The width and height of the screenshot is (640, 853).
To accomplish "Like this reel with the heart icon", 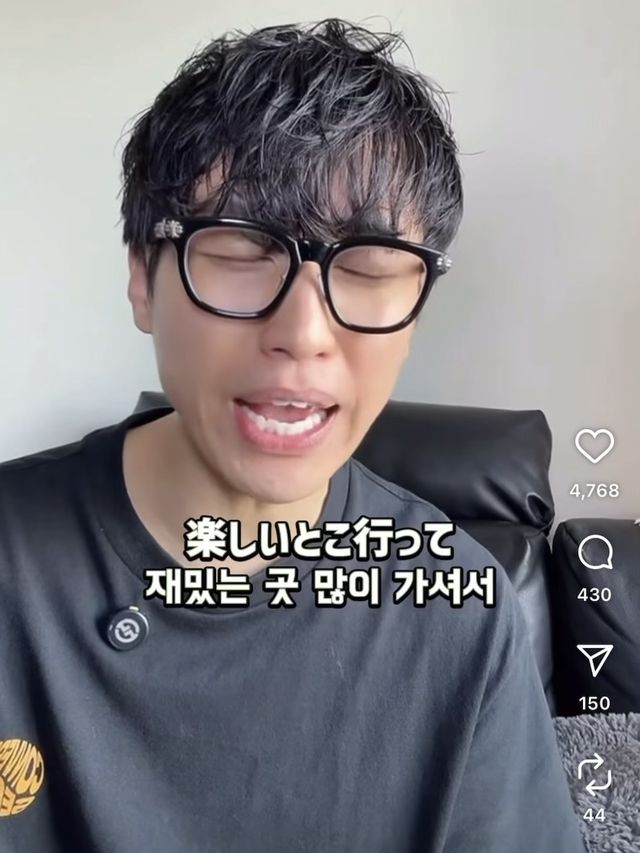I will pyautogui.click(x=594, y=446).
